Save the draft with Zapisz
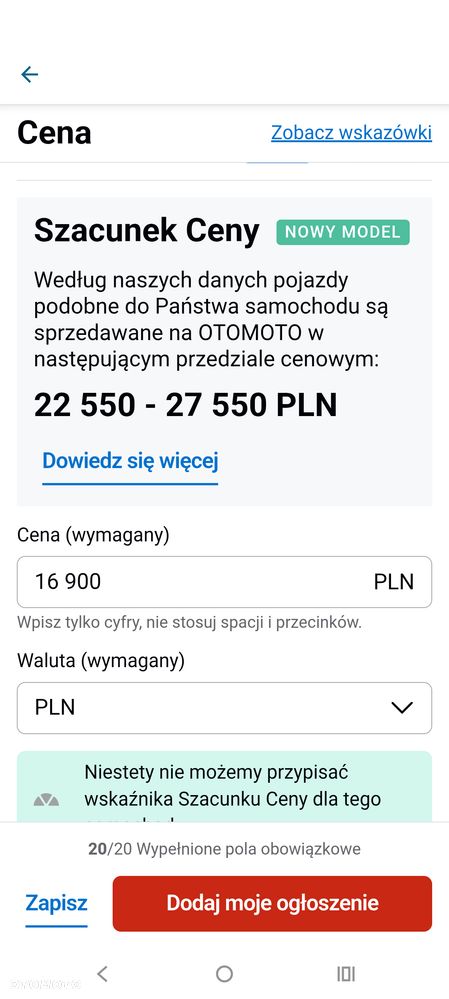The width and height of the screenshot is (449, 999). (x=56, y=903)
